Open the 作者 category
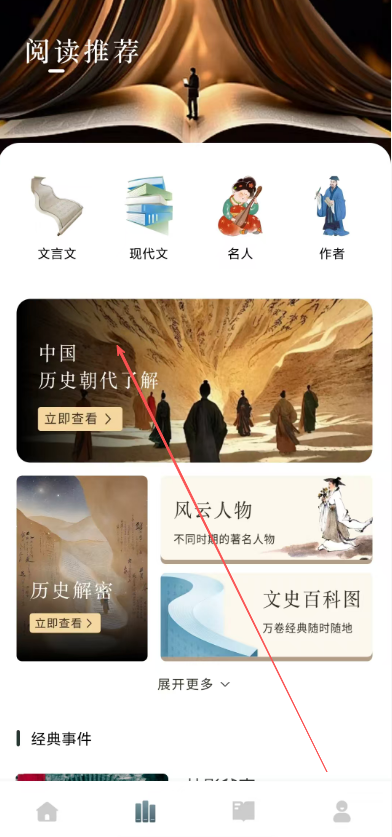This screenshot has width=392, height=837. click(x=332, y=218)
